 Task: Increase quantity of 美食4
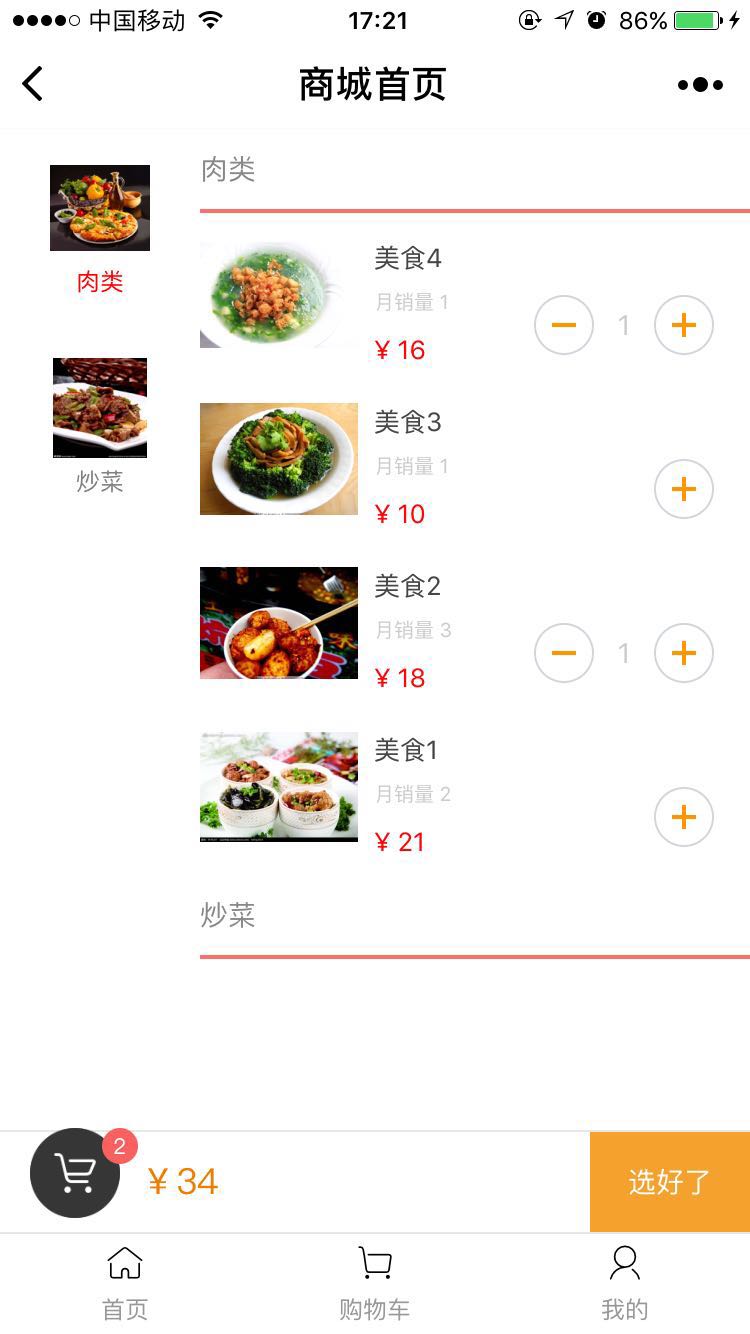pyautogui.click(x=683, y=325)
